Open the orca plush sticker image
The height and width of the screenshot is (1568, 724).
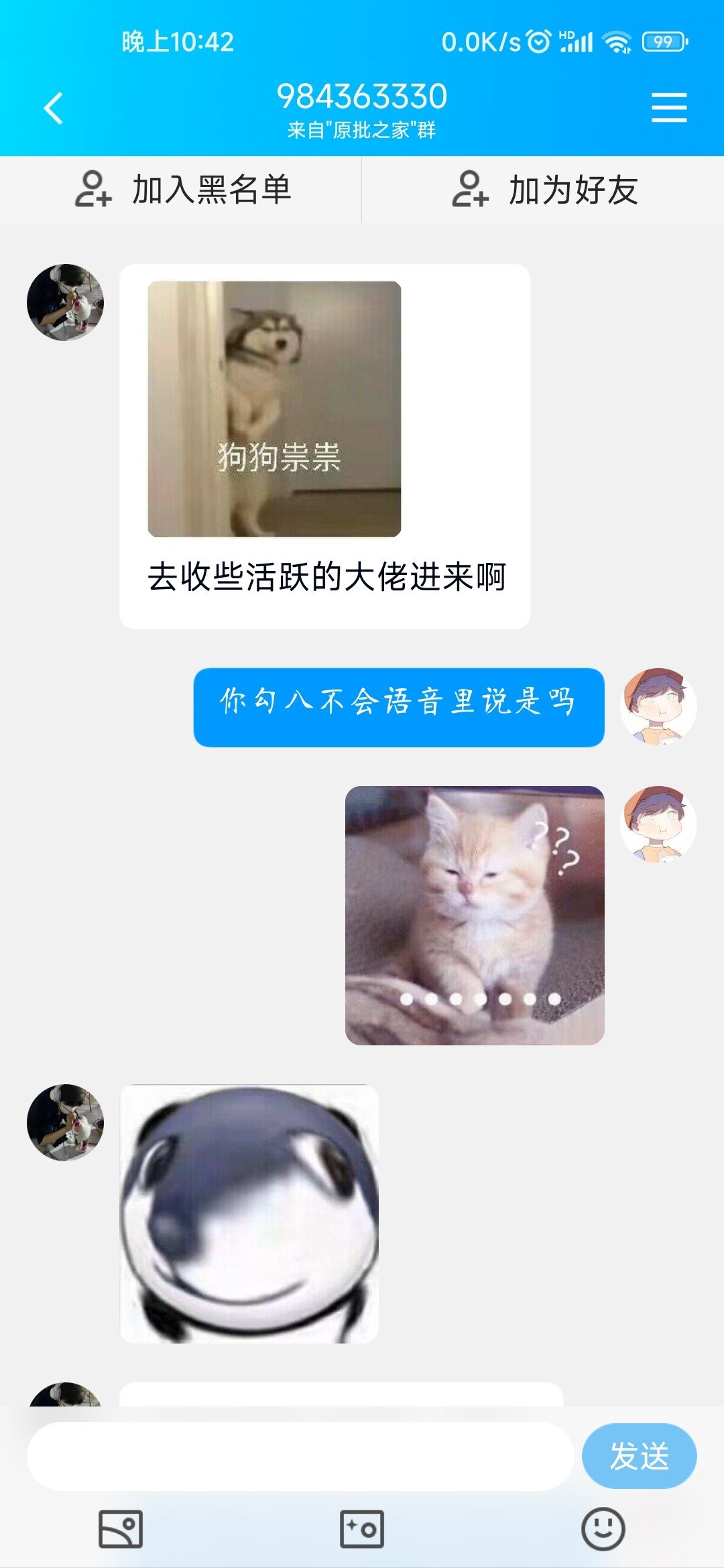click(249, 1214)
